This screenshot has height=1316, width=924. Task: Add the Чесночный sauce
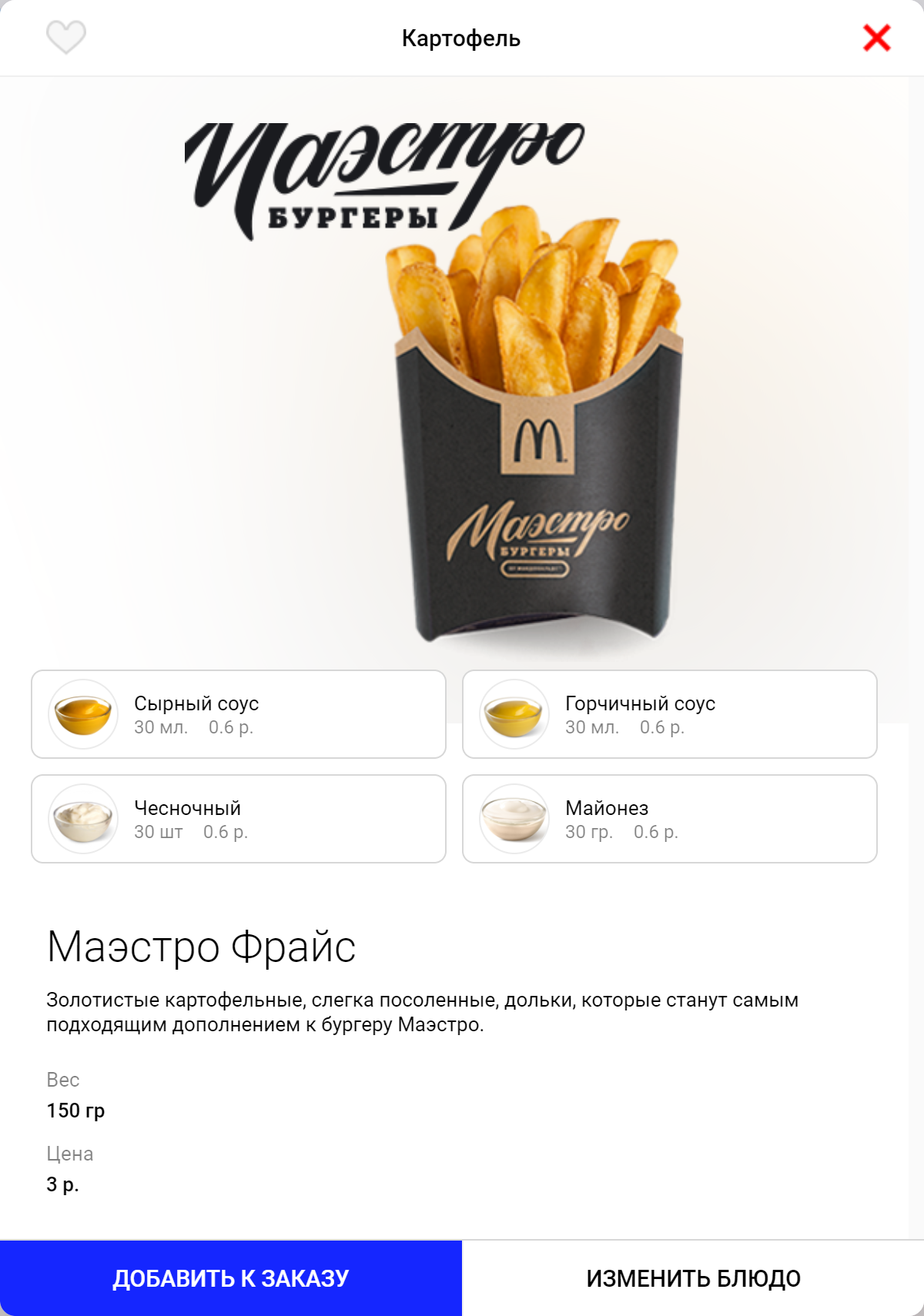[239, 819]
